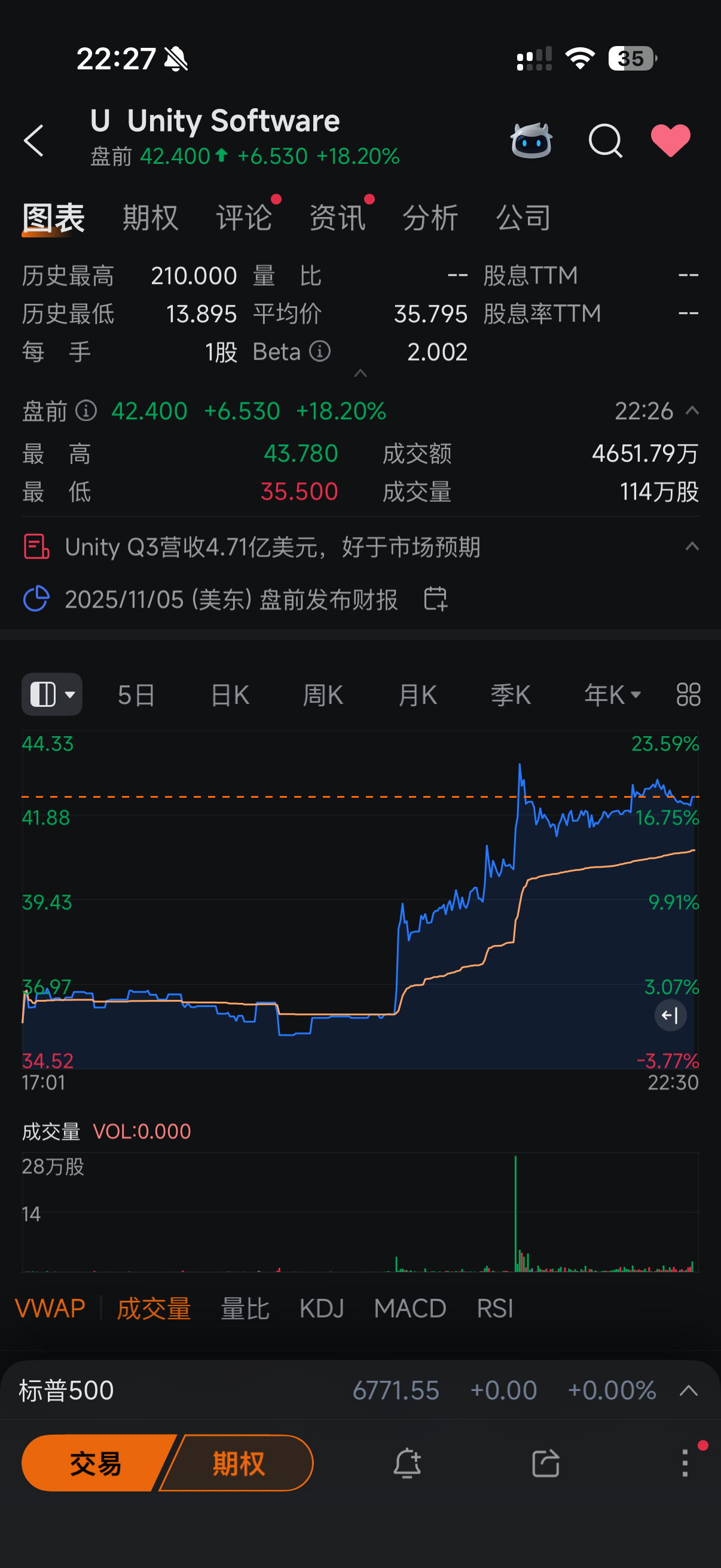The height and width of the screenshot is (1568, 721).
Task: Open the robot AI assistant icon
Action: (x=531, y=141)
